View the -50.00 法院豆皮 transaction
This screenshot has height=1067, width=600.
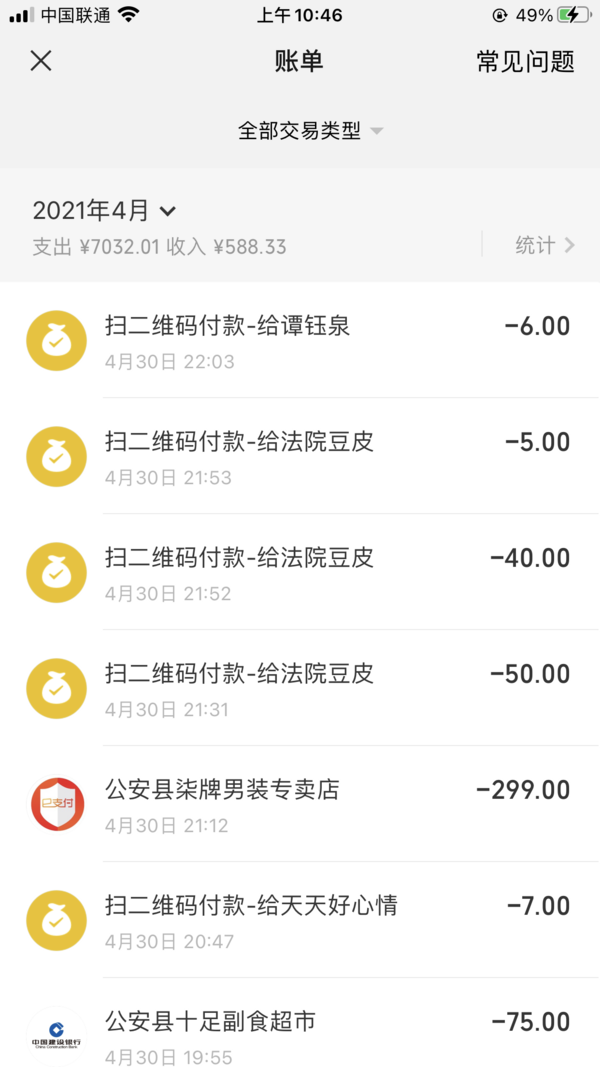point(300,688)
